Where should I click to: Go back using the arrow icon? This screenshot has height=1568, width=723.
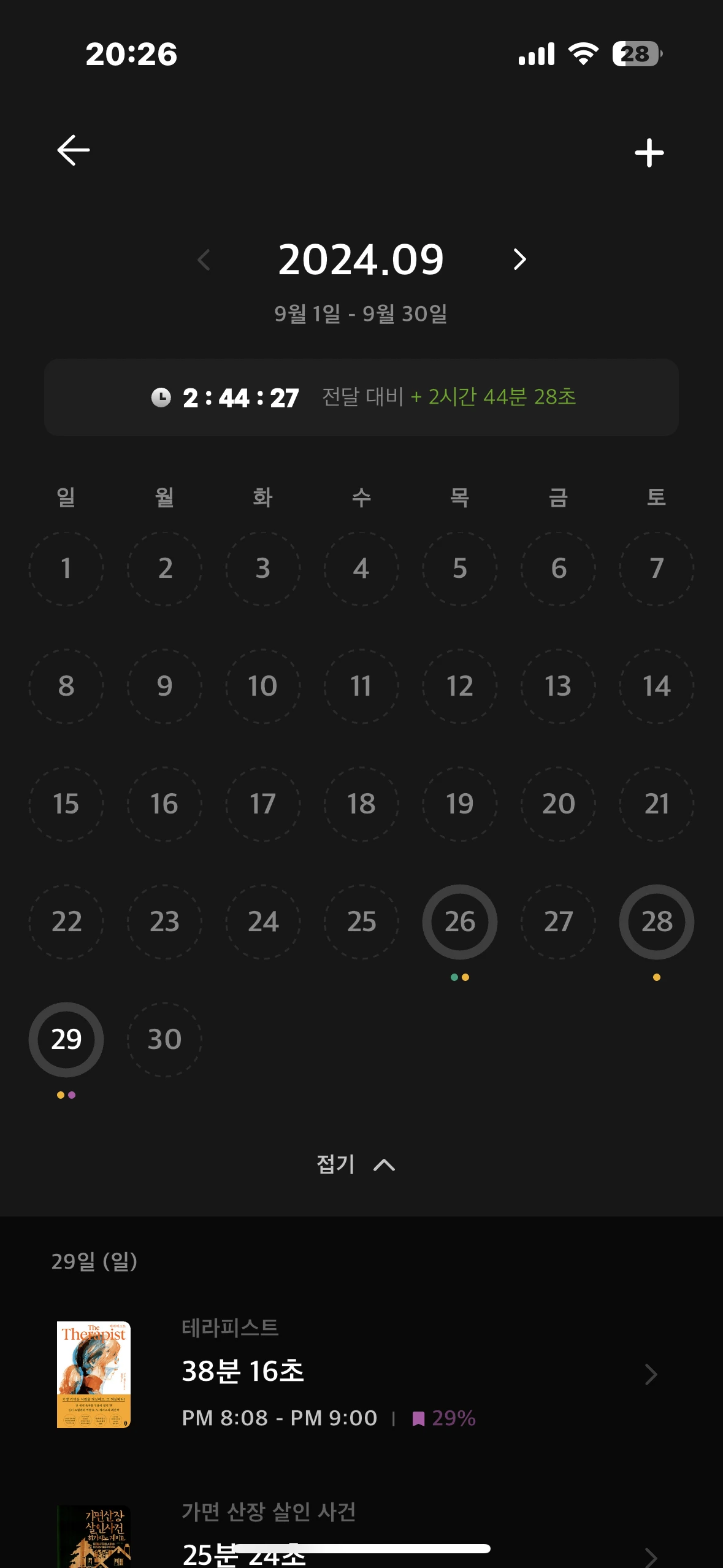(74, 150)
